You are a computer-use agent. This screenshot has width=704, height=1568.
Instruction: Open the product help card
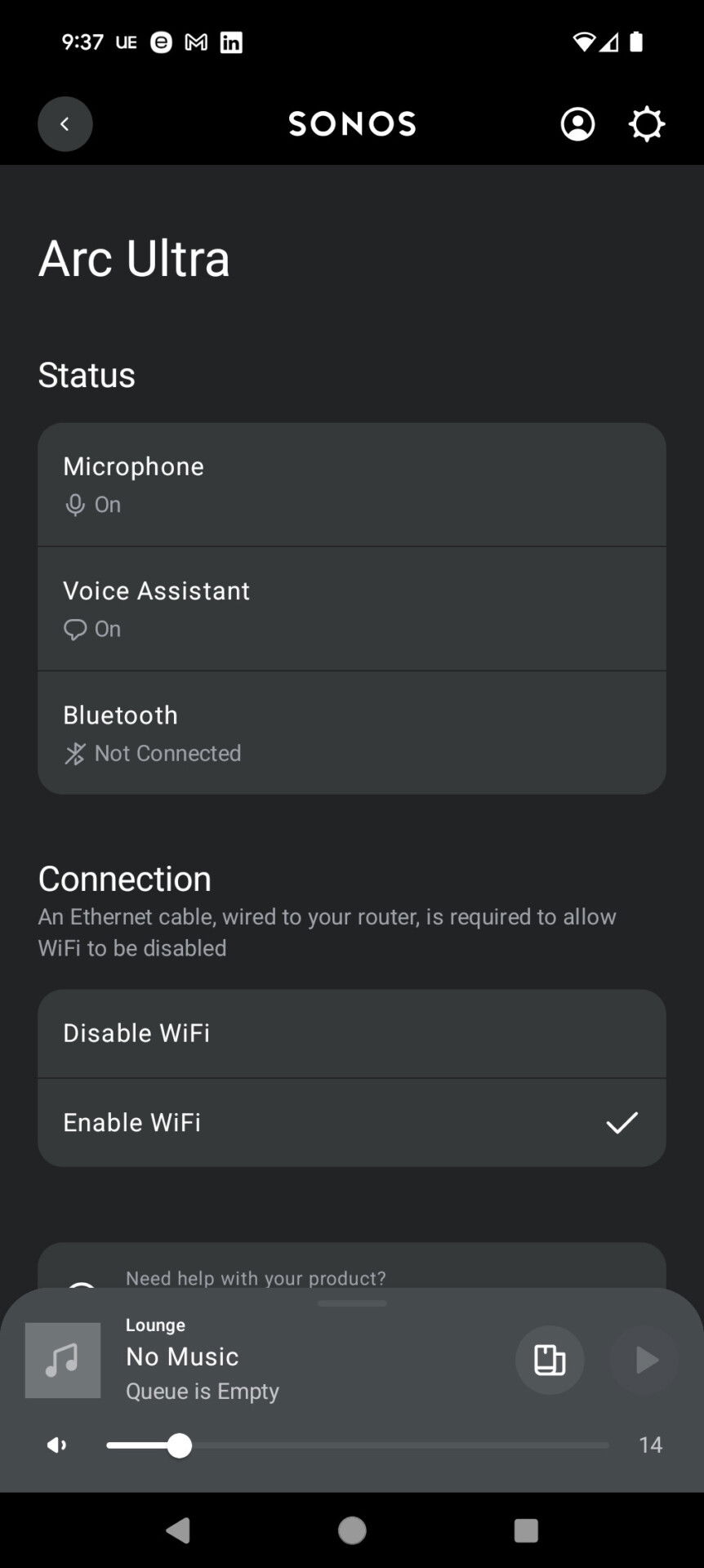tap(352, 1266)
